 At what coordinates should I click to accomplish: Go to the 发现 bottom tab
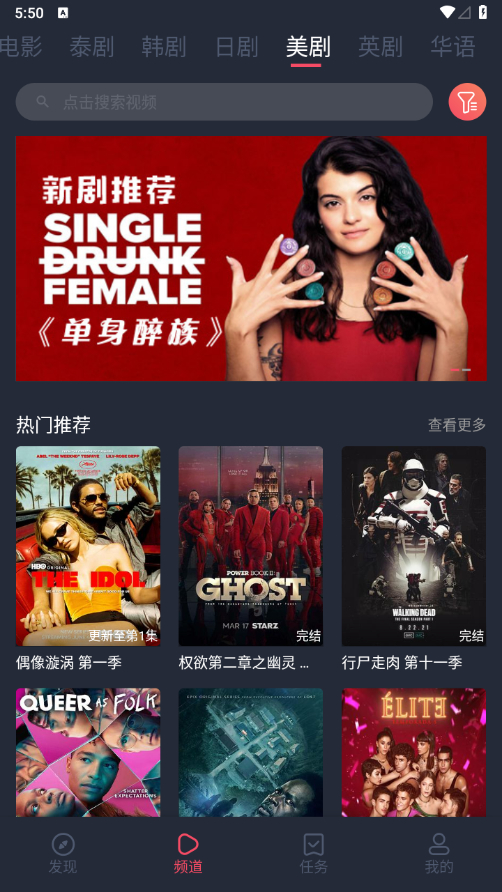pos(63,853)
